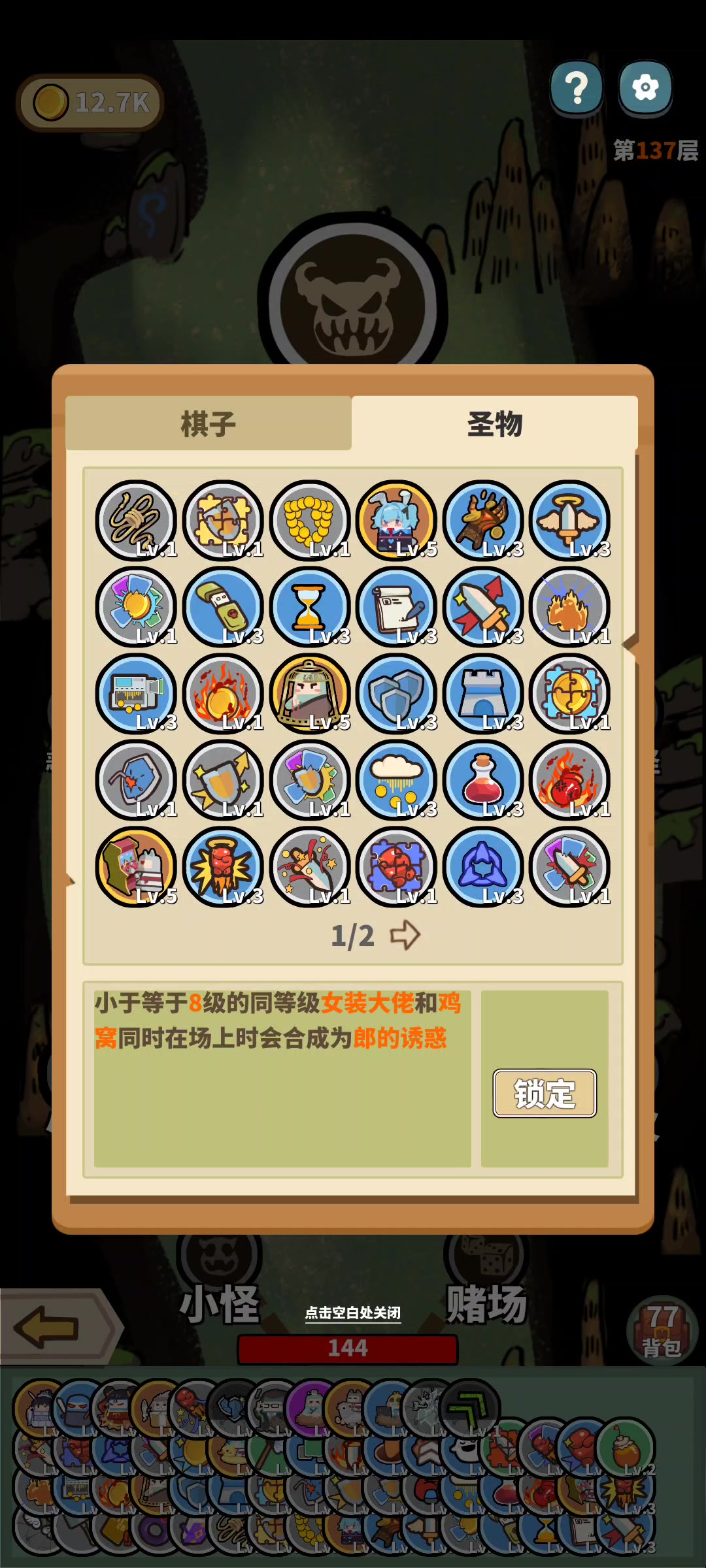Select the triple blue shields relic
The width and height of the screenshot is (706, 1568).
pos(396,693)
